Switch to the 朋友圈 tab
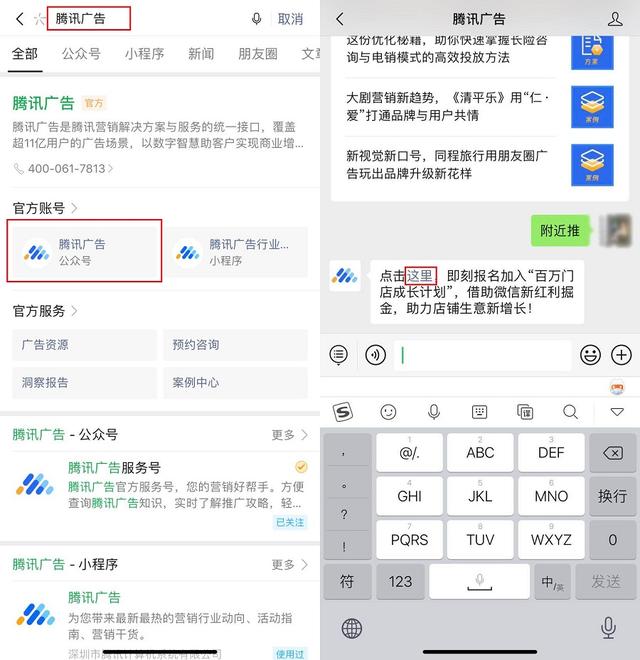This screenshot has width=640, height=660. pyautogui.click(x=258, y=54)
